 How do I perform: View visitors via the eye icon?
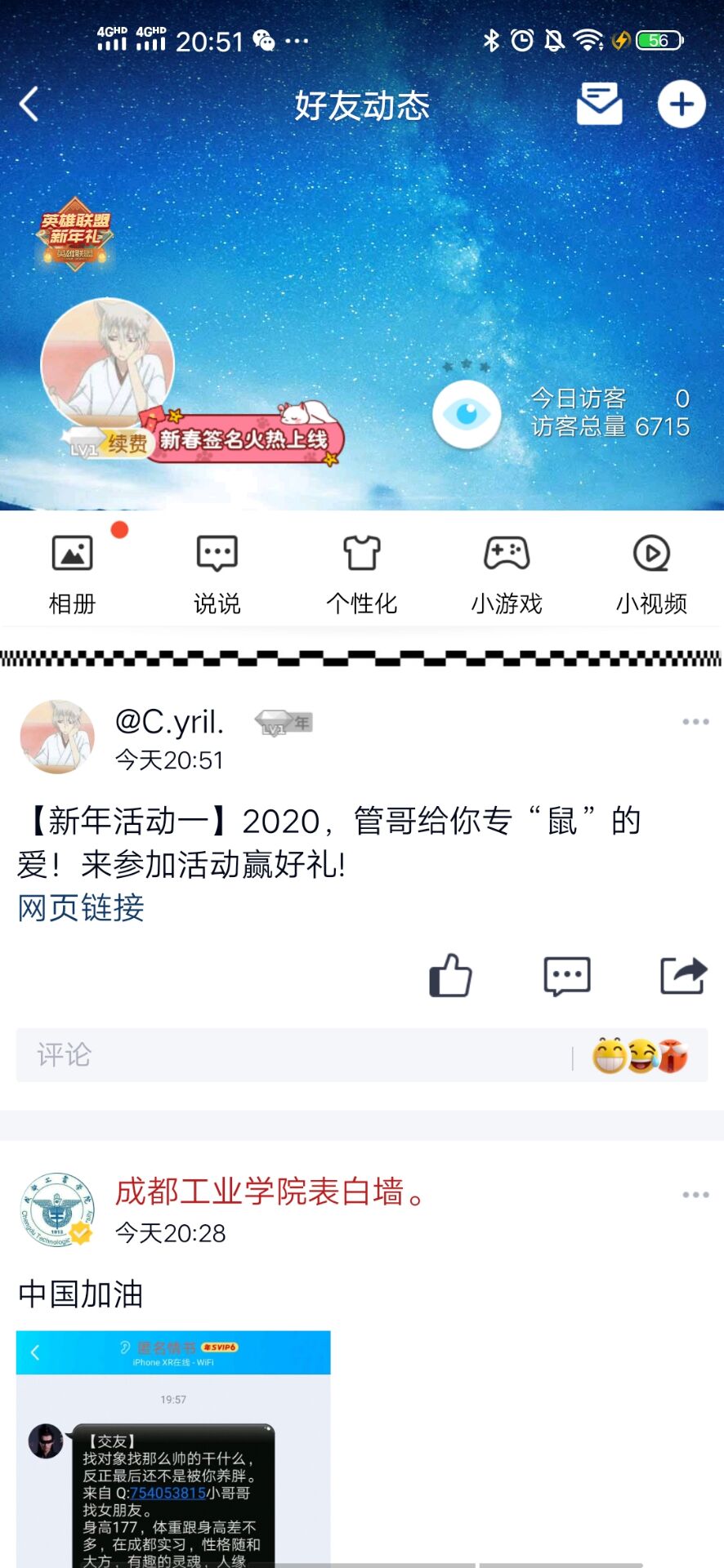(467, 414)
